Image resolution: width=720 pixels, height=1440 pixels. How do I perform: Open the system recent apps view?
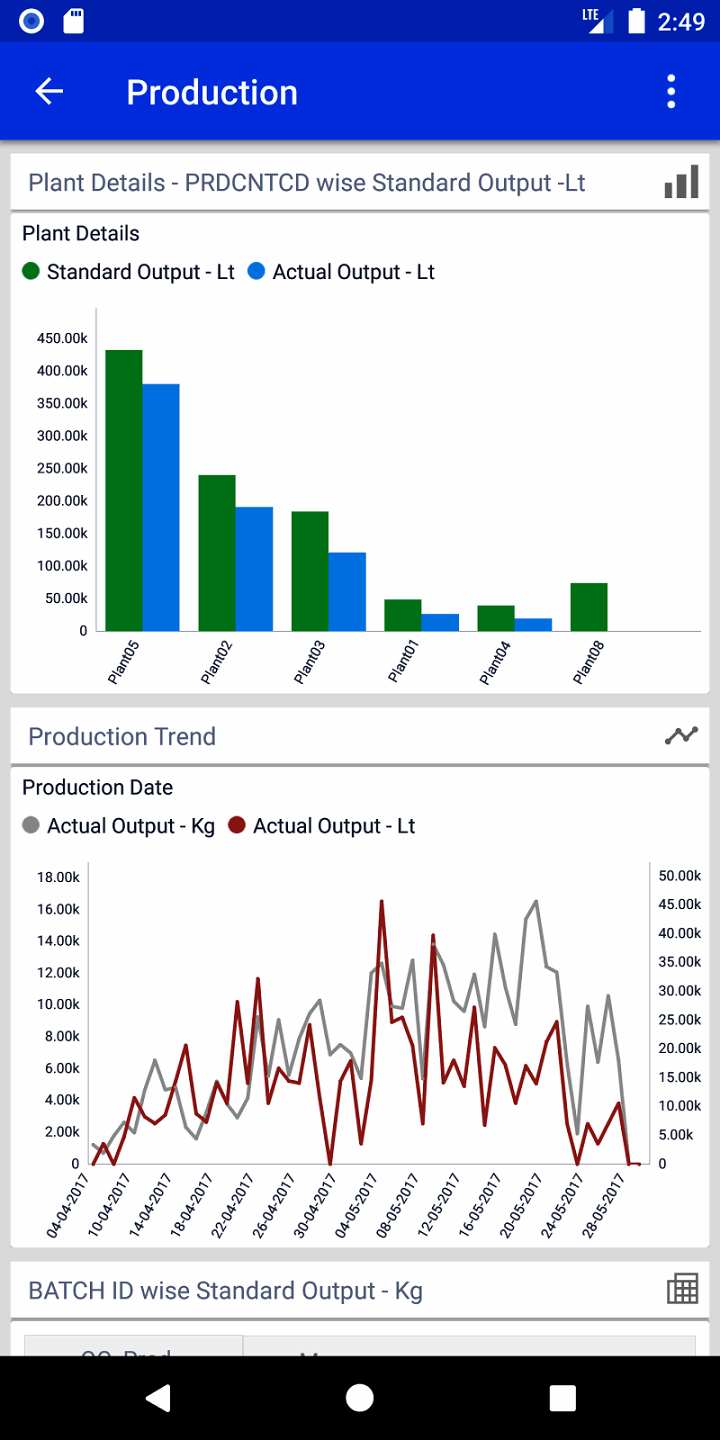[563, 1398]
